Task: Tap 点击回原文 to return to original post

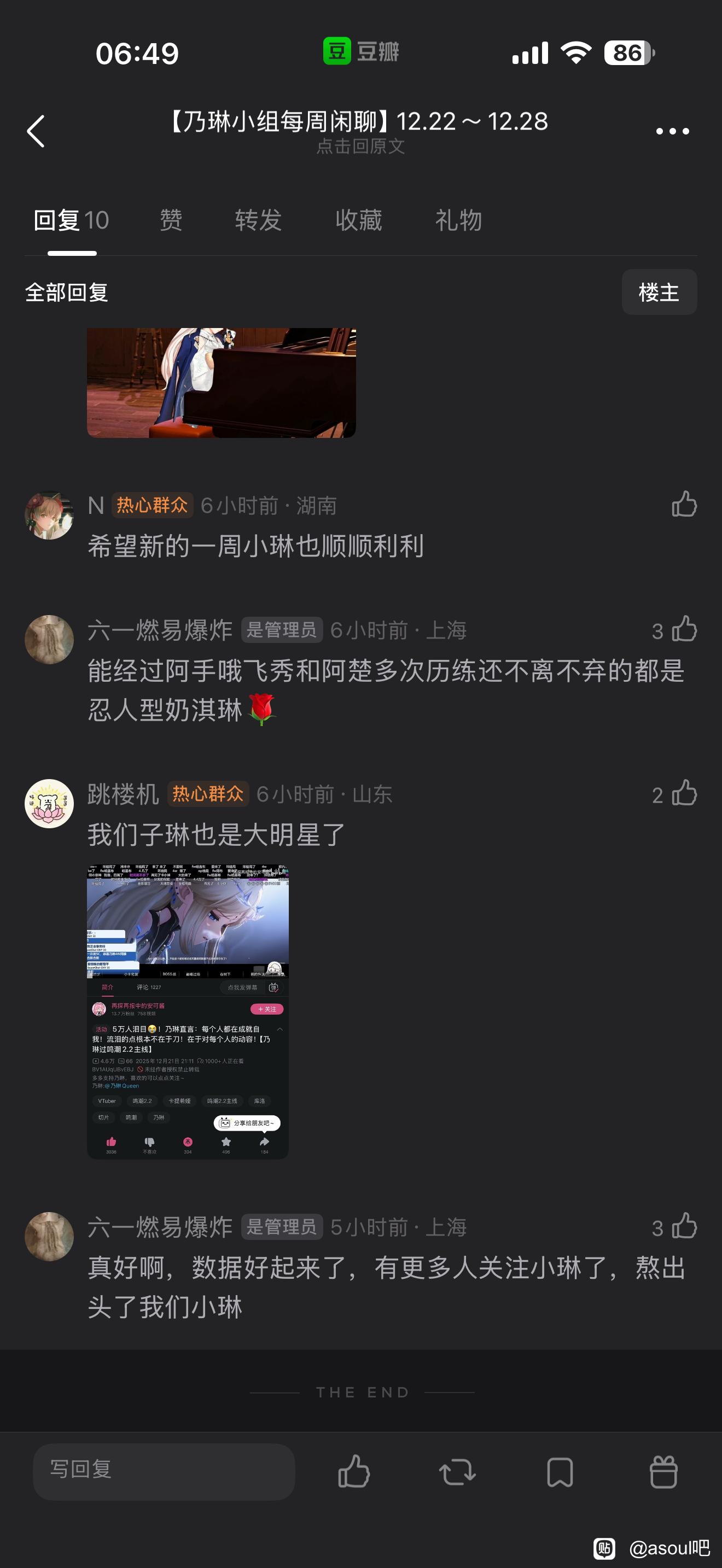Action: tap(360, 146)
